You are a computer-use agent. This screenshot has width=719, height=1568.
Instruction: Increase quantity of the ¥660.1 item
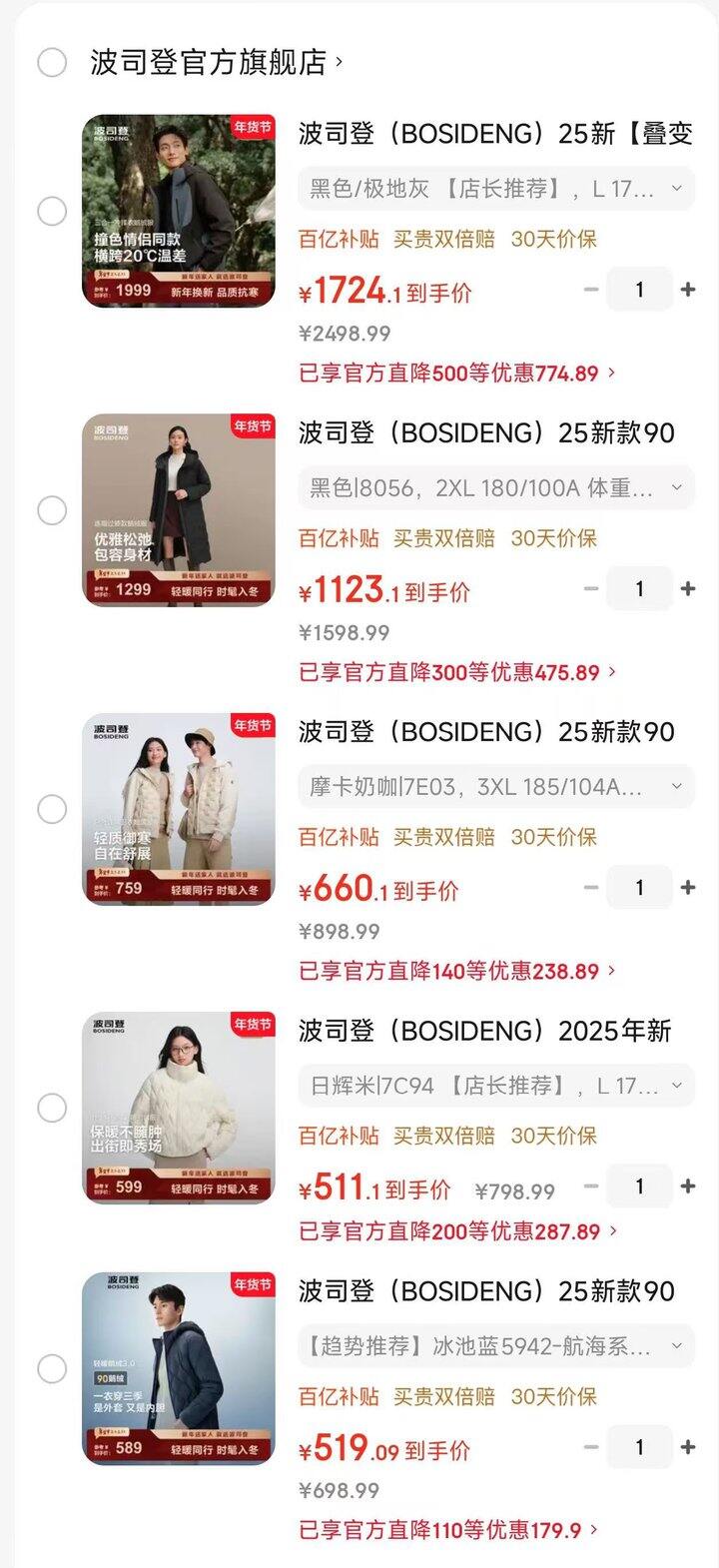pyautogui.click(x=688, y=887)
